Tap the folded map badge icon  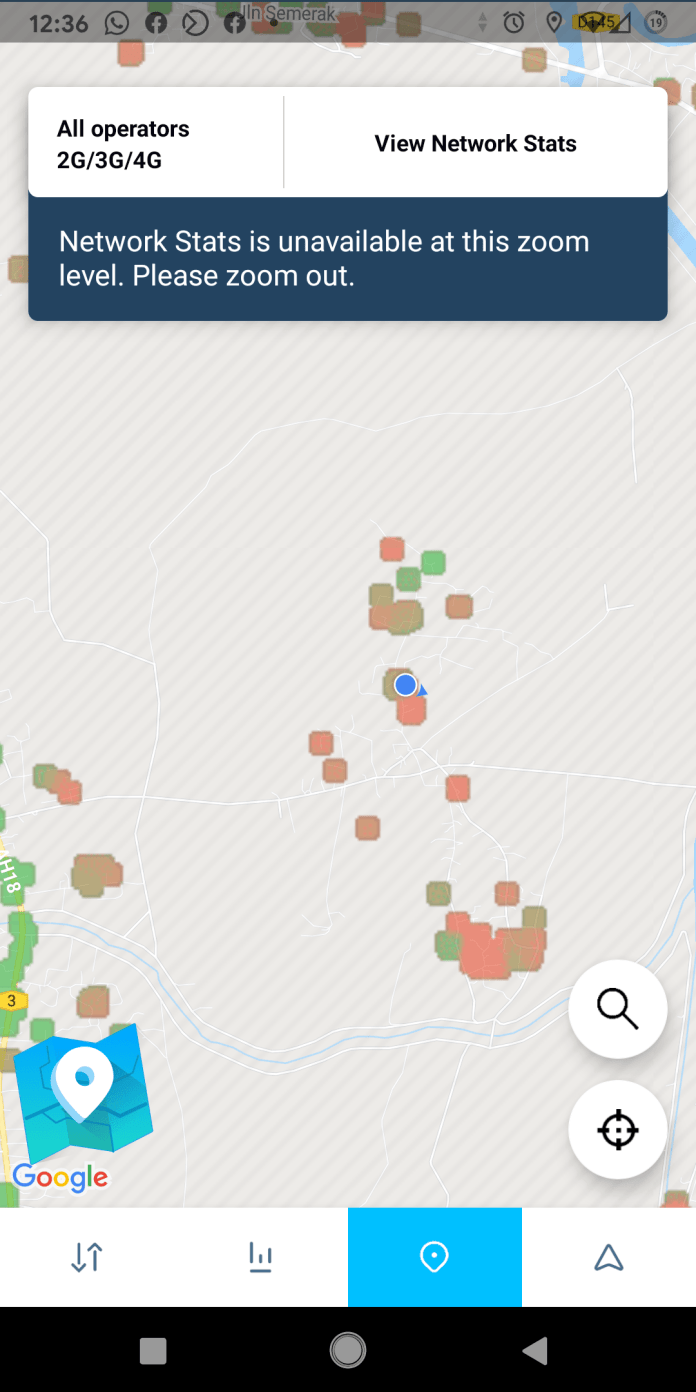[83, 1093]
